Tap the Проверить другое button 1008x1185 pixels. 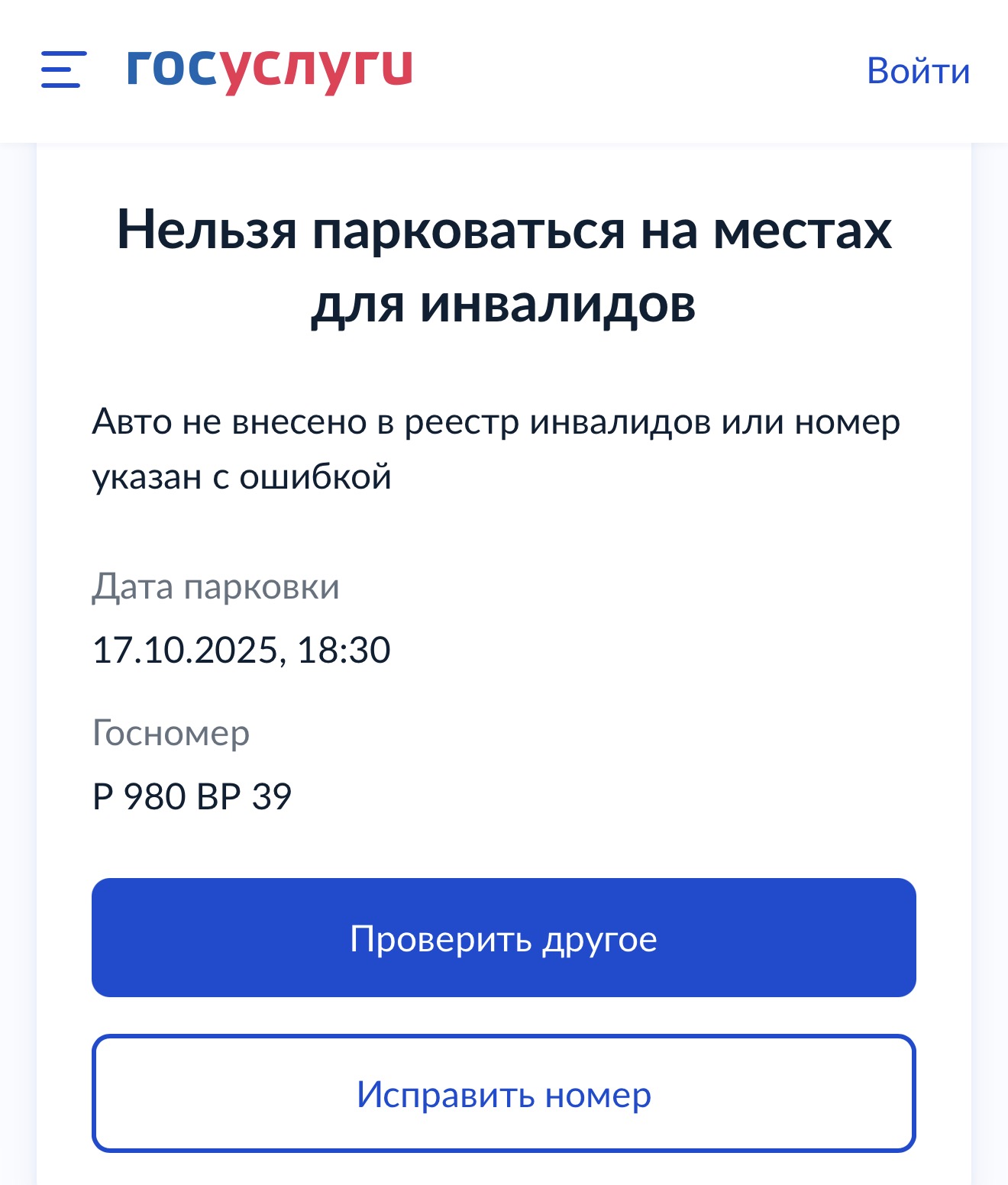coord(503,938)
